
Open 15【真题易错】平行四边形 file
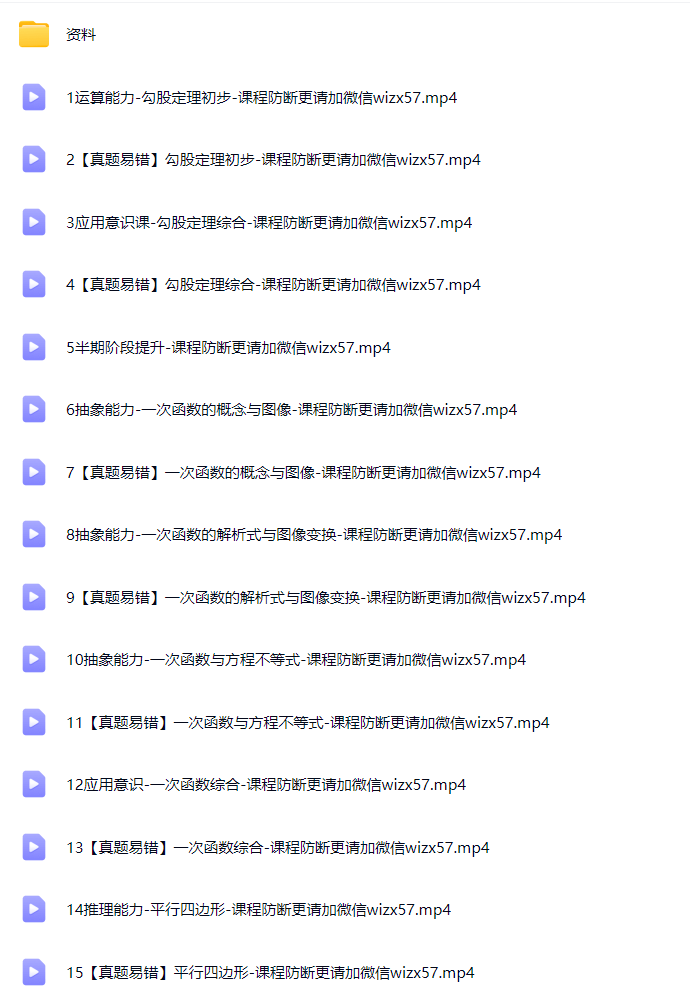coord(270,973)
